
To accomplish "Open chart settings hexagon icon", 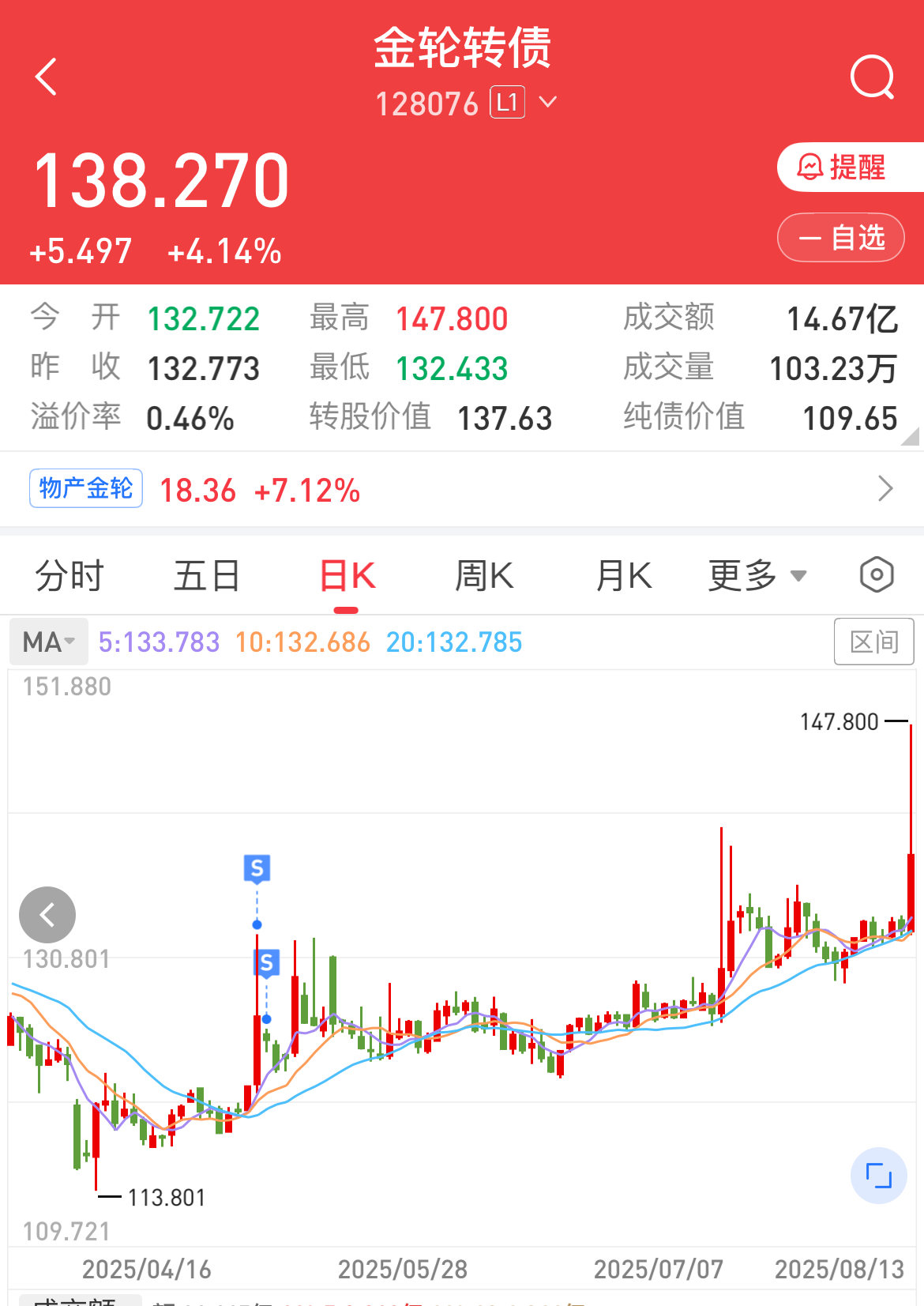I will [x=877, y=574].
